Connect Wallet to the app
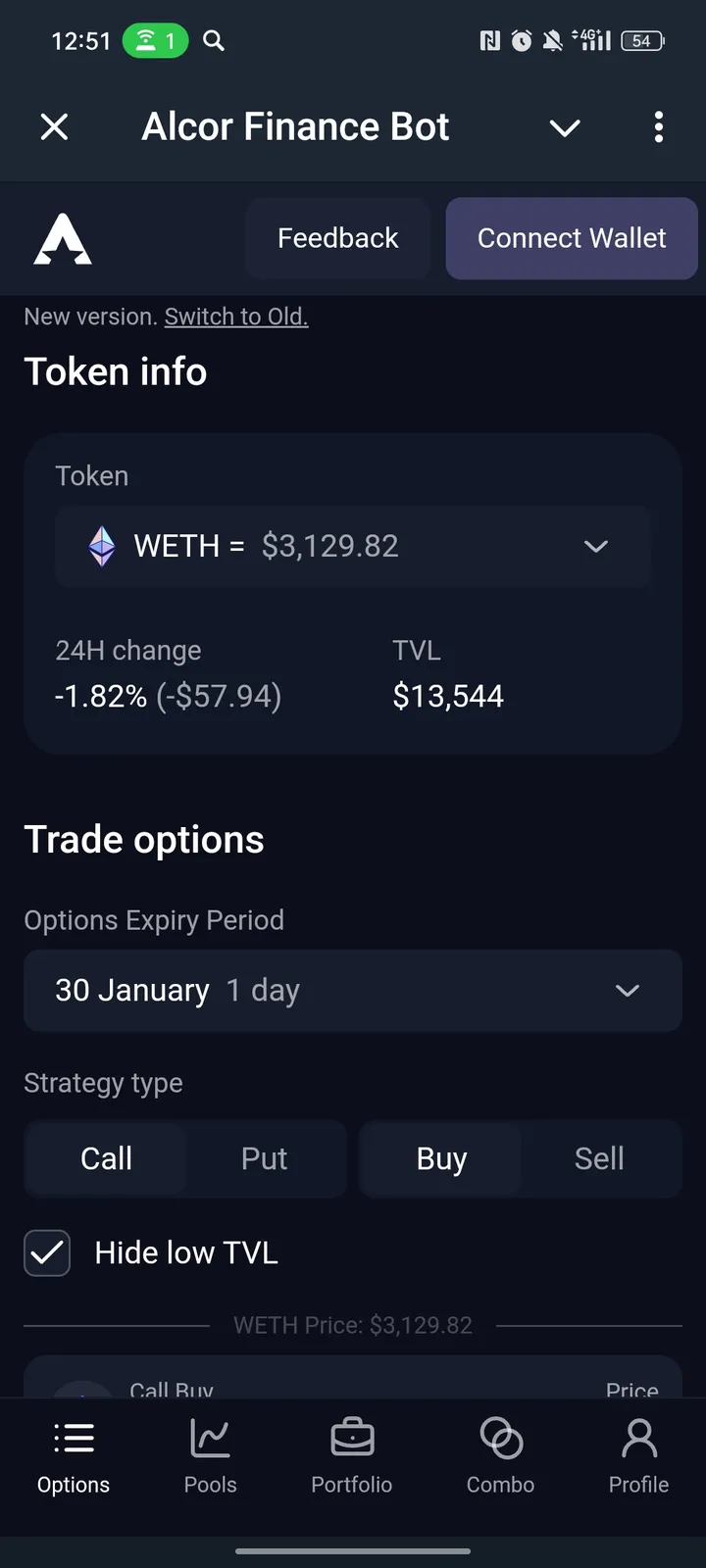The height and width of the screenshot is (1568, 706). click(572, 238)
